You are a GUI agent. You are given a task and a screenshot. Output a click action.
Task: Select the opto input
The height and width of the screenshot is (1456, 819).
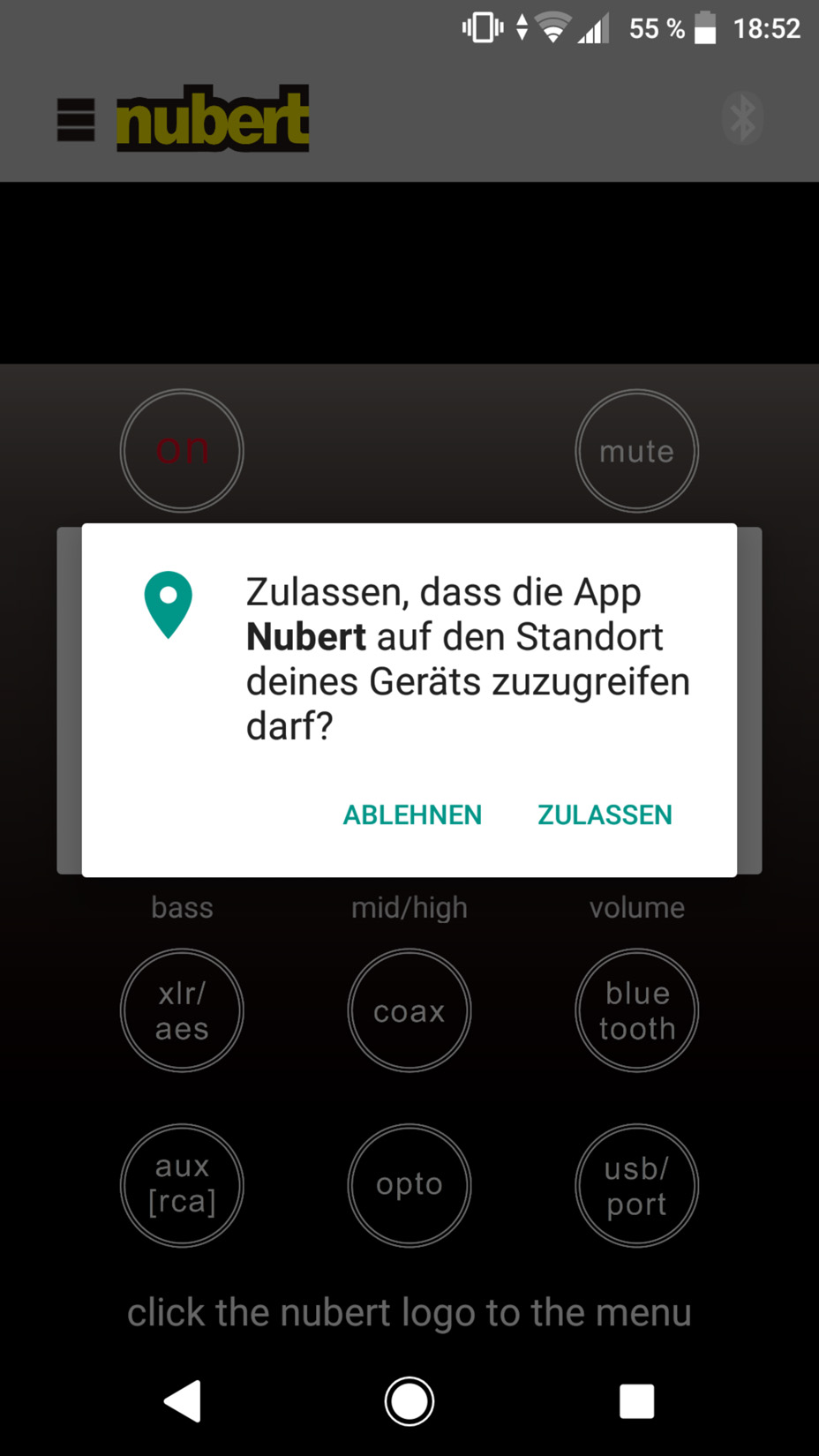pos(409,1185)
